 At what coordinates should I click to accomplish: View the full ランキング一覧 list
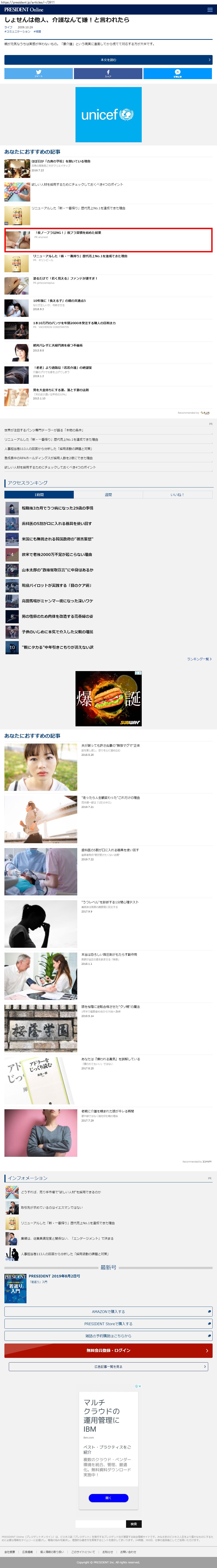[x=199, y=659]
